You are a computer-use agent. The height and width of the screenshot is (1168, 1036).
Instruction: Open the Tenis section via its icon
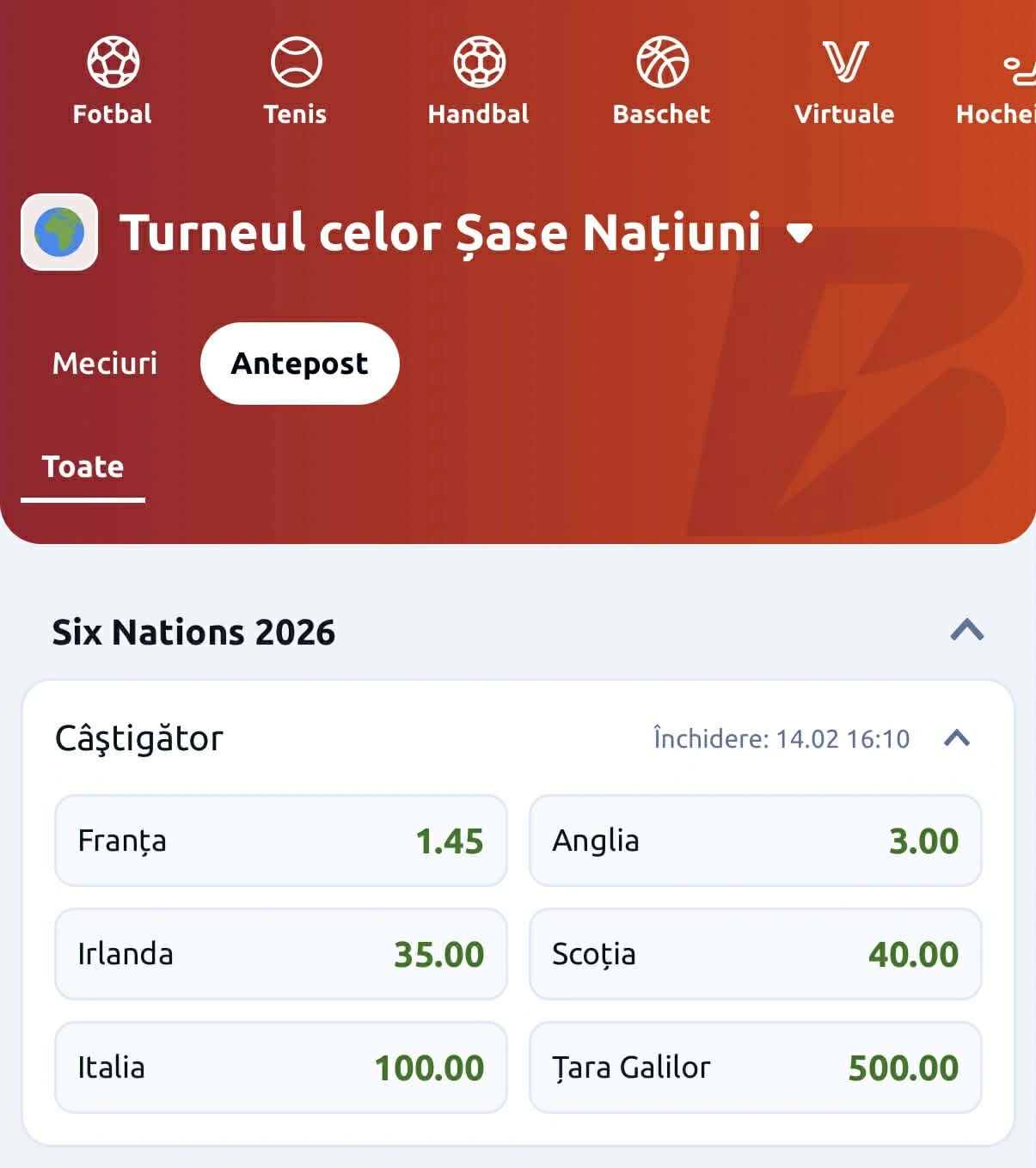click(x=296, y=62)
